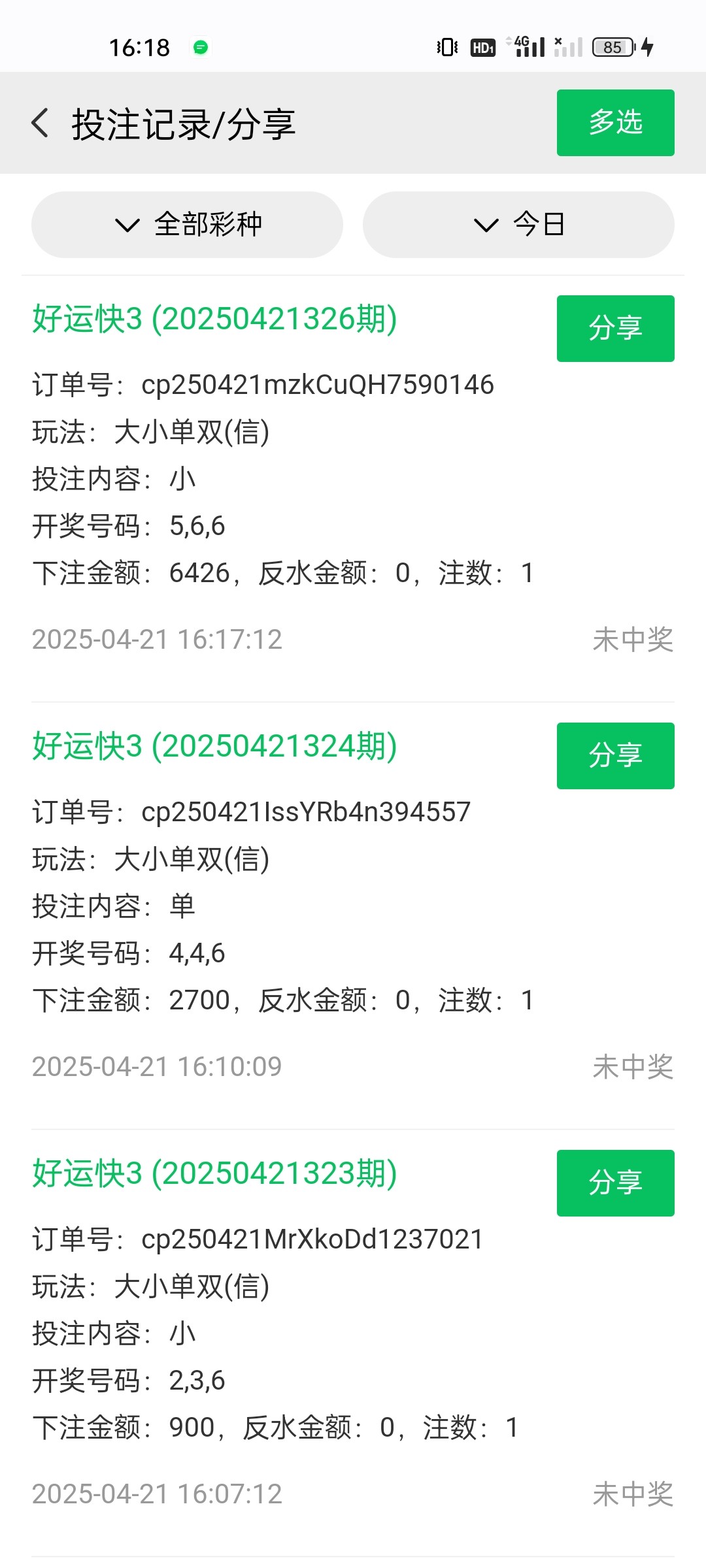Image resolution: width=706 pixels, height=1568 pixels.
Task: Tap the 多选 multi-select button
Action: pos(615,123)
